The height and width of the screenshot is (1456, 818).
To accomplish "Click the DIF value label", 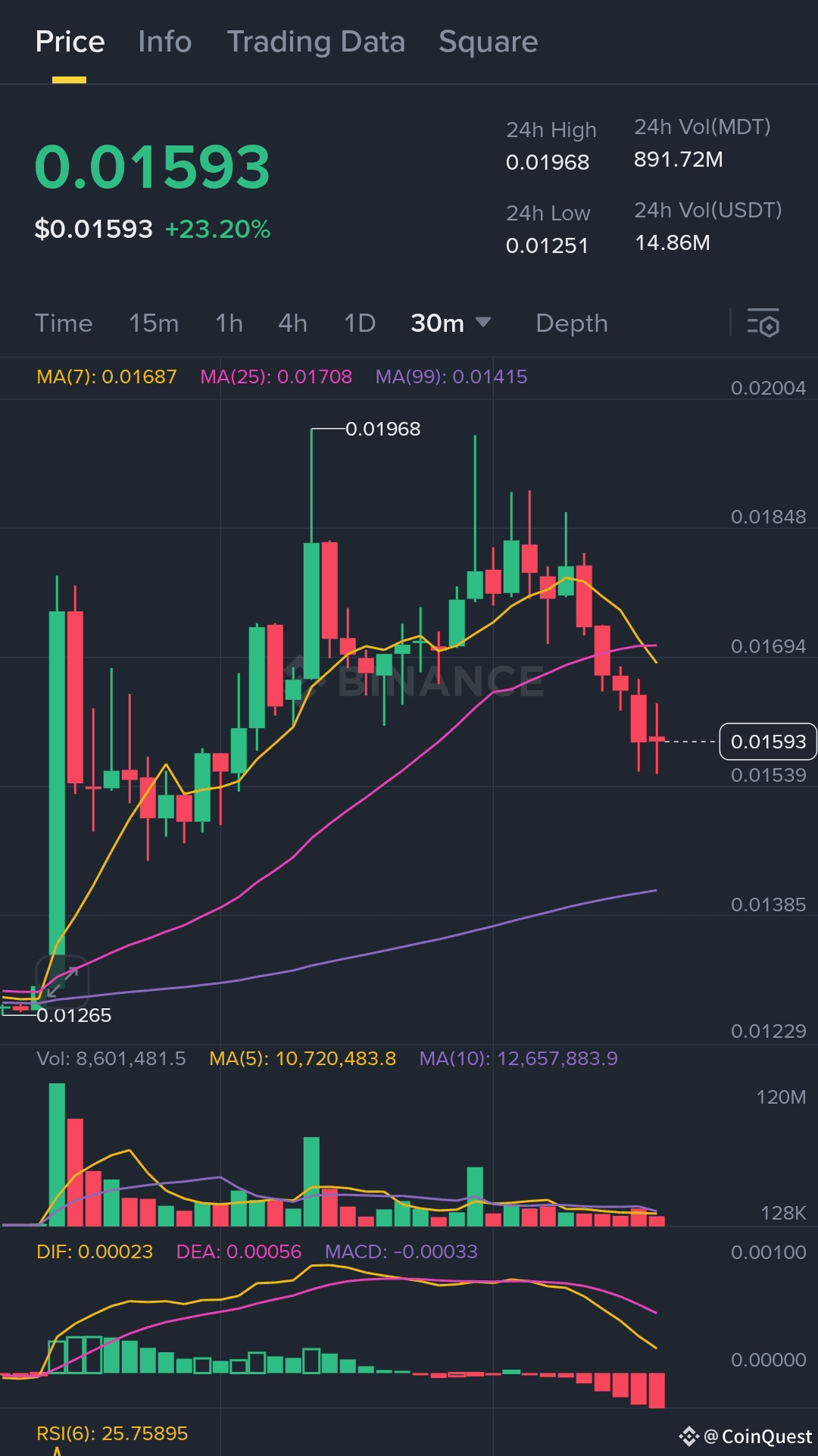I will click(x=94, y=1251).
